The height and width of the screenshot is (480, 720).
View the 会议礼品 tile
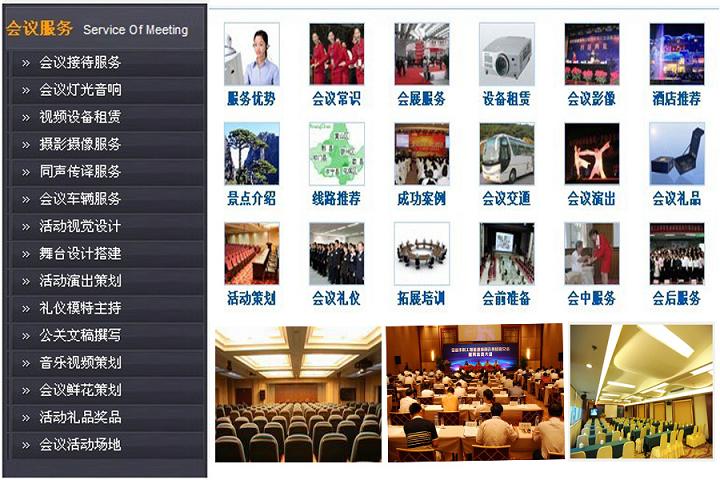[676, 155]
